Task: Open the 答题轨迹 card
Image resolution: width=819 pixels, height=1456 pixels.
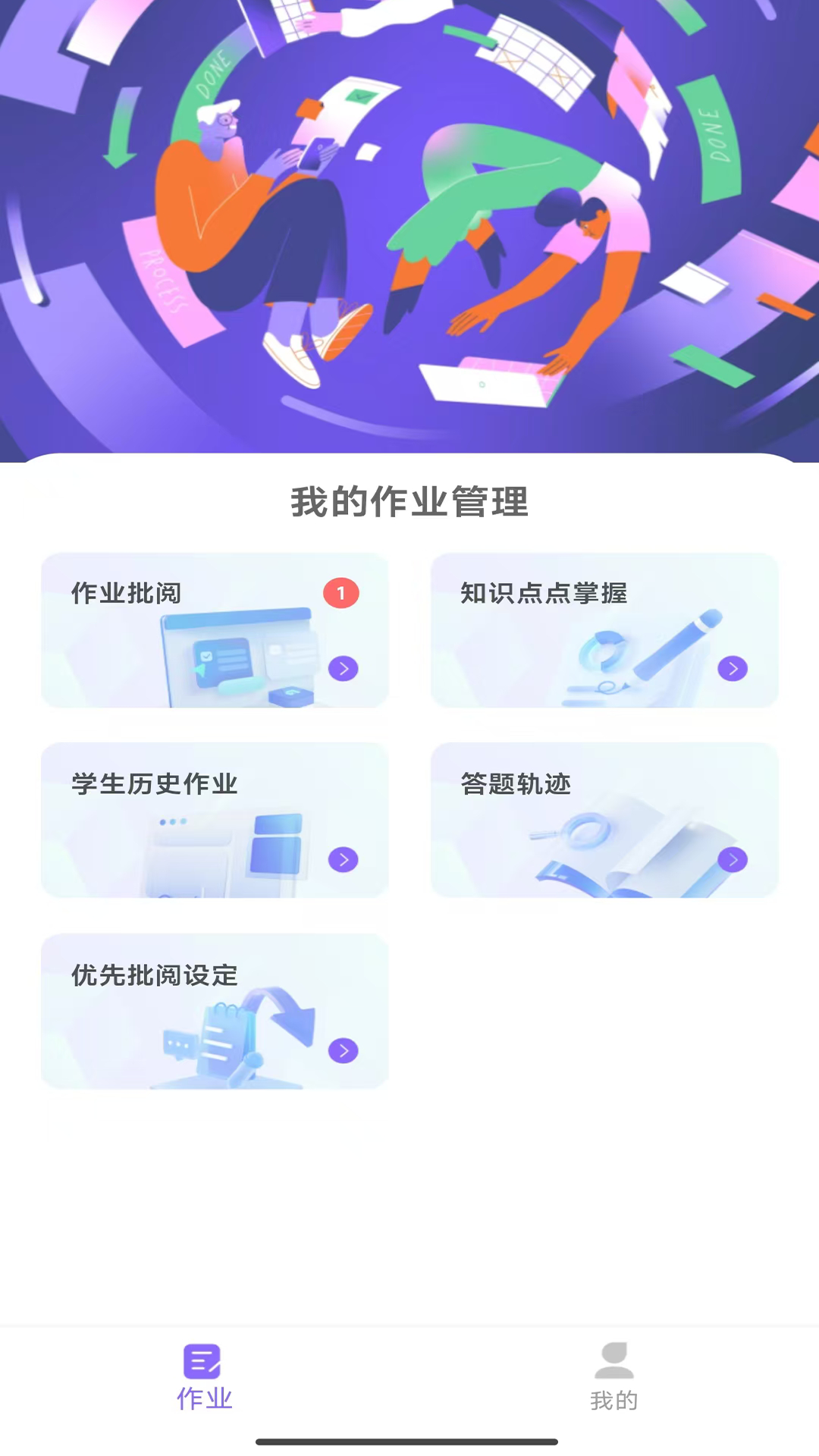Action: click(604, 821)
